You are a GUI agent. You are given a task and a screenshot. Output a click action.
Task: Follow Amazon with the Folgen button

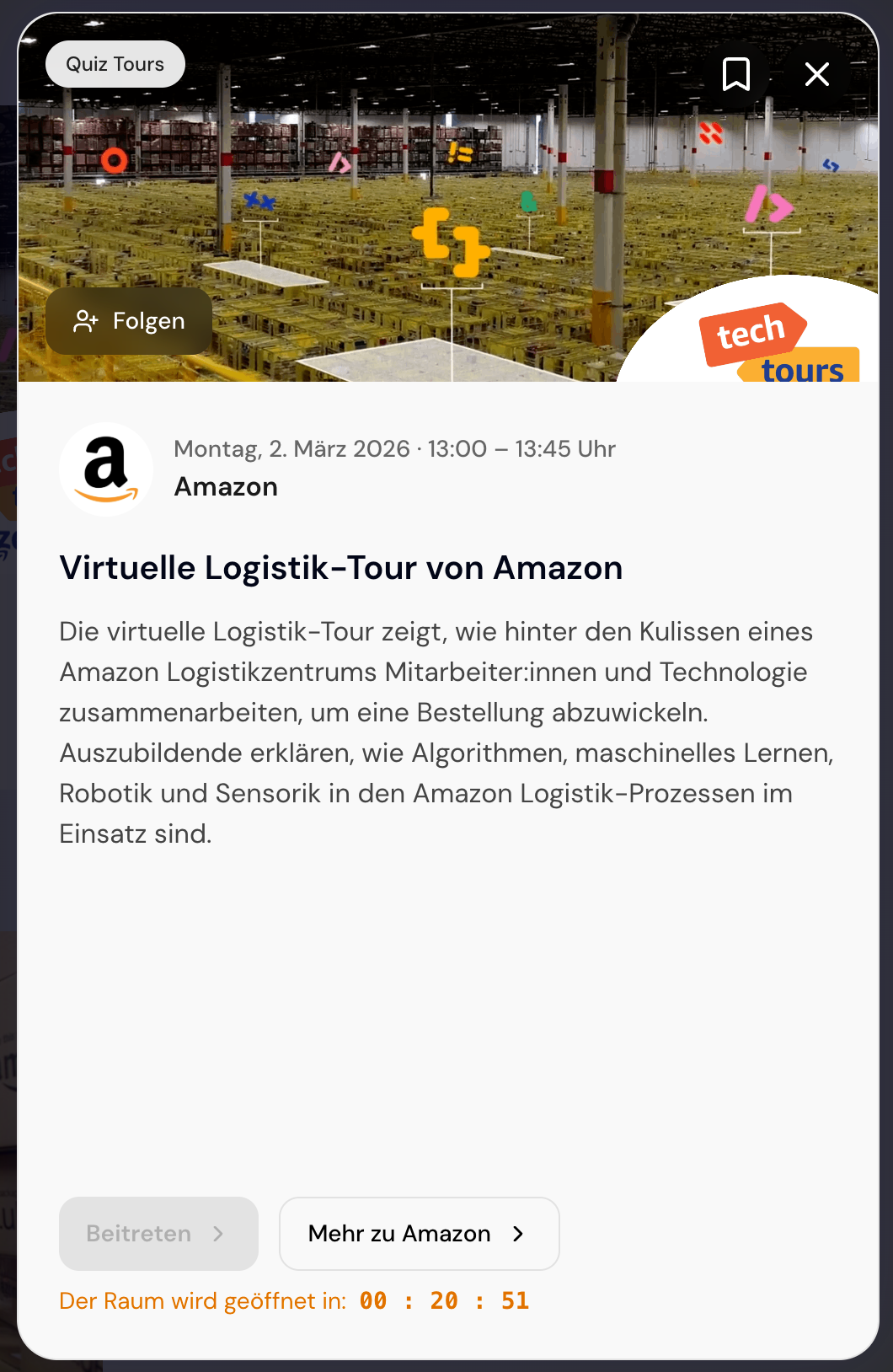(x=129, y=321)
